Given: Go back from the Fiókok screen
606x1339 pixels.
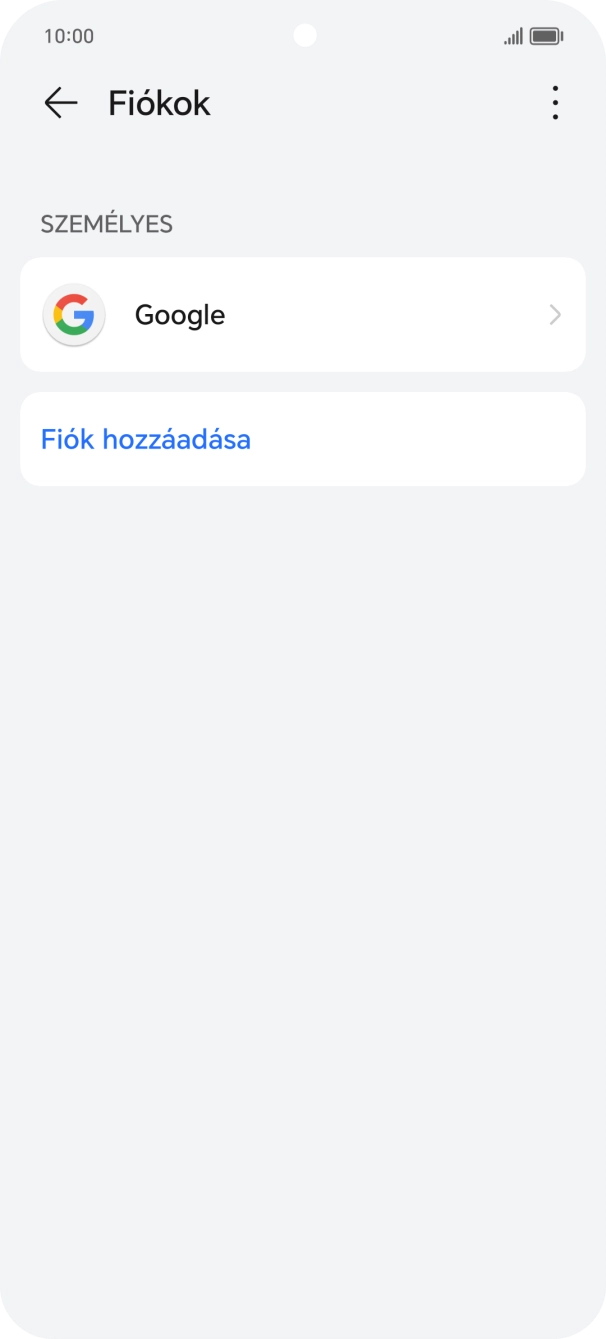Looking at the screenshot, I should click(x=61, y=103).
